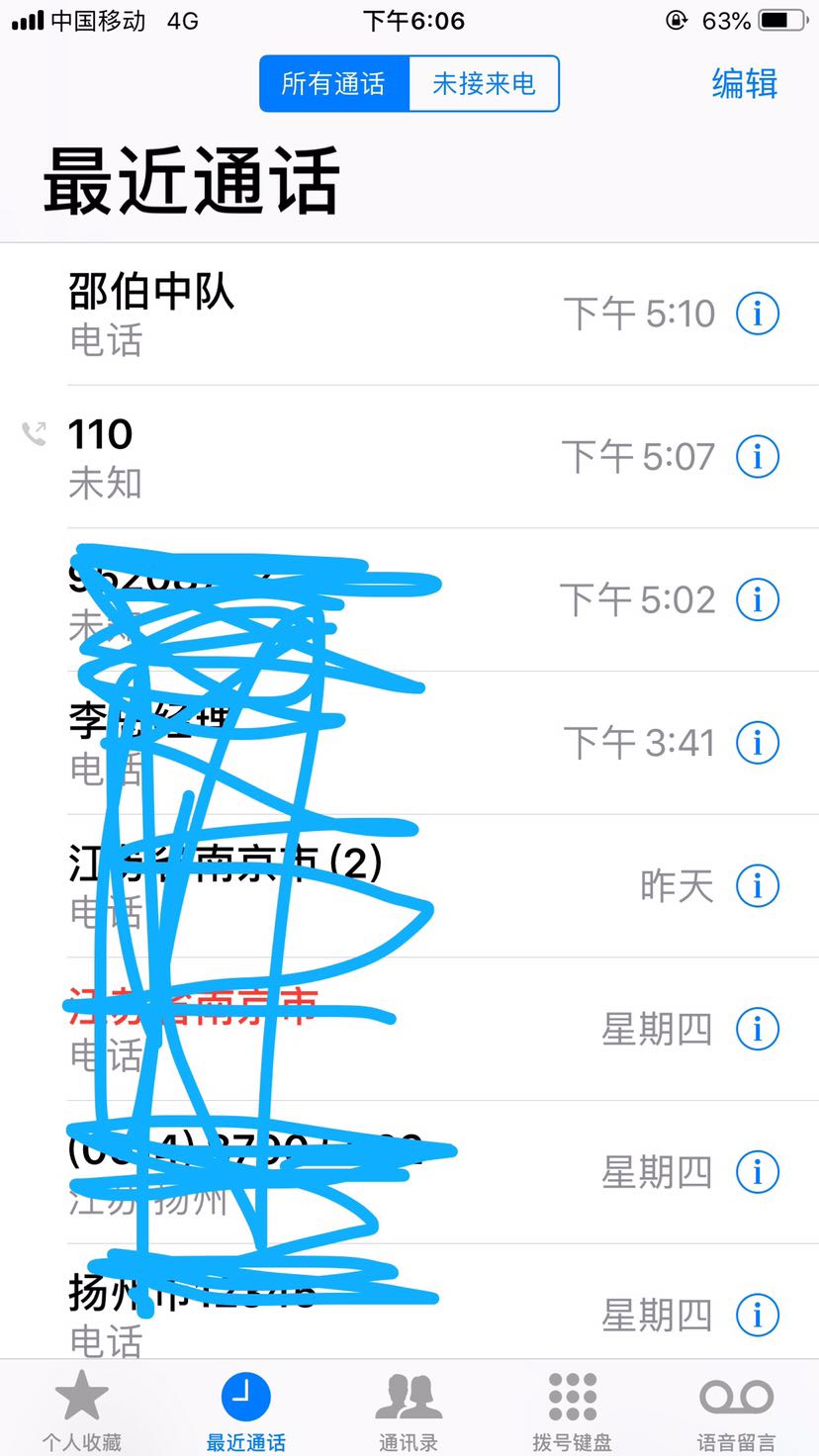Open the 语音留言 tab

click(736, 1409)
